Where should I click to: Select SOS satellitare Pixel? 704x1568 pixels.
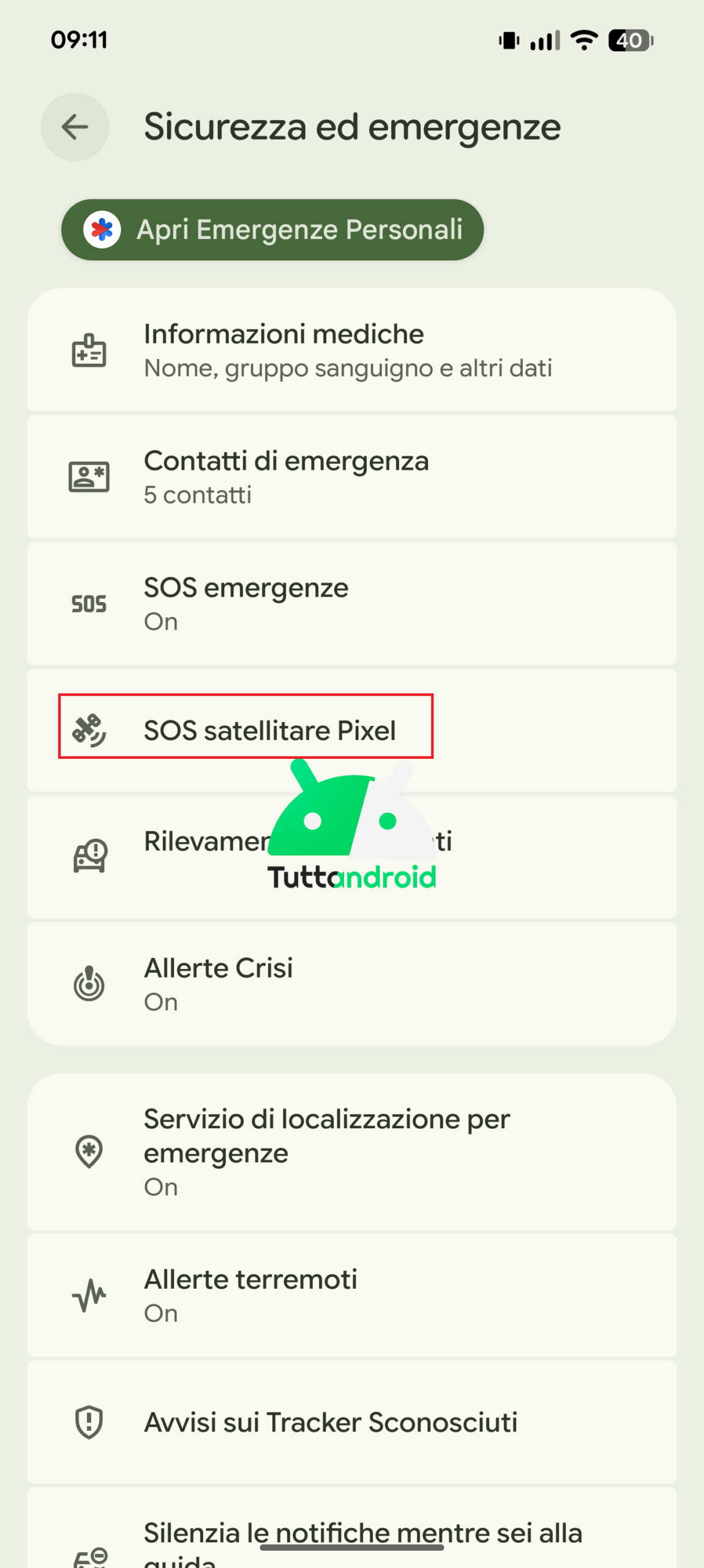269,730
